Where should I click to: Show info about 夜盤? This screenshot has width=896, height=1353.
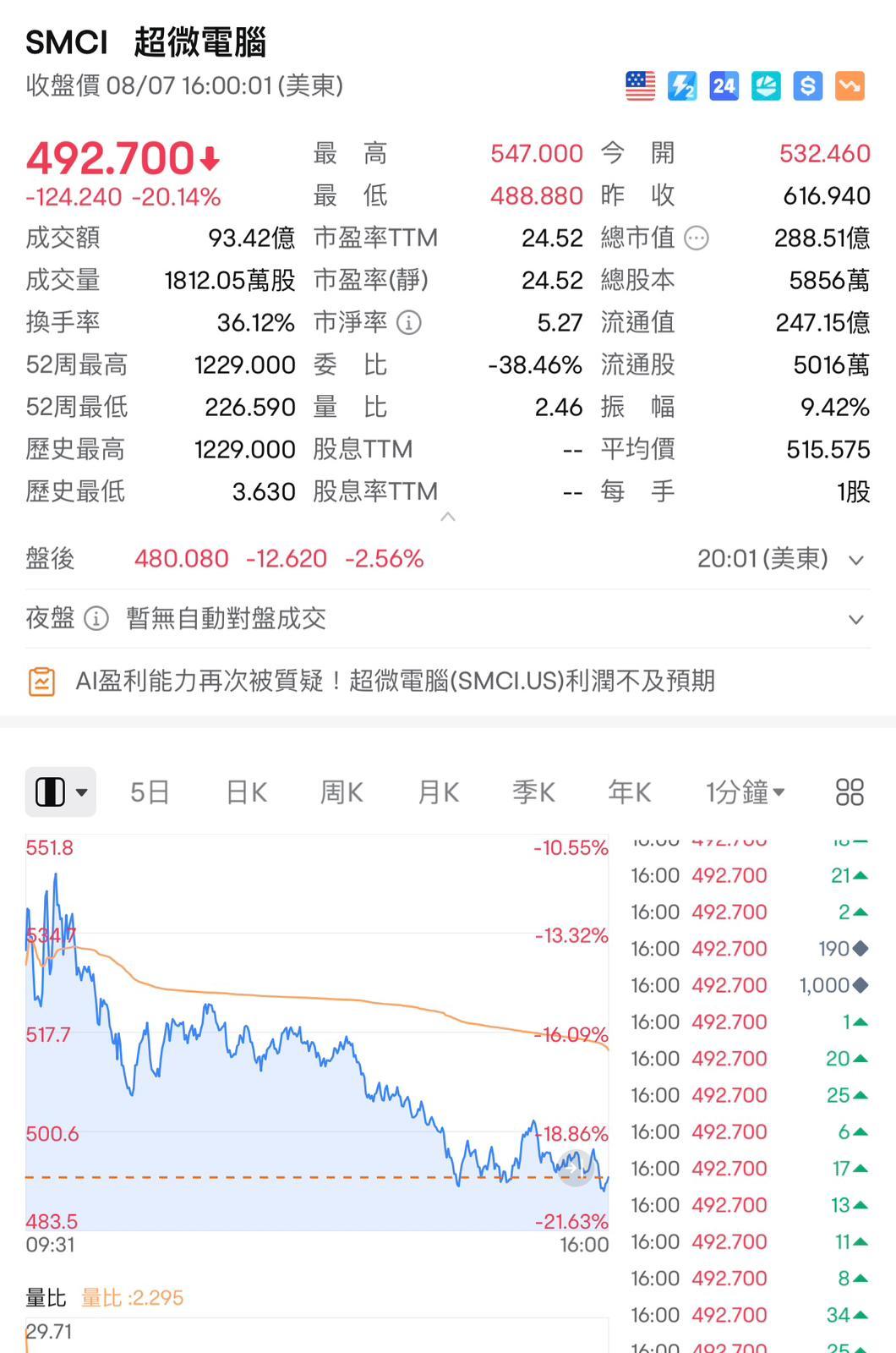point(96,619)
